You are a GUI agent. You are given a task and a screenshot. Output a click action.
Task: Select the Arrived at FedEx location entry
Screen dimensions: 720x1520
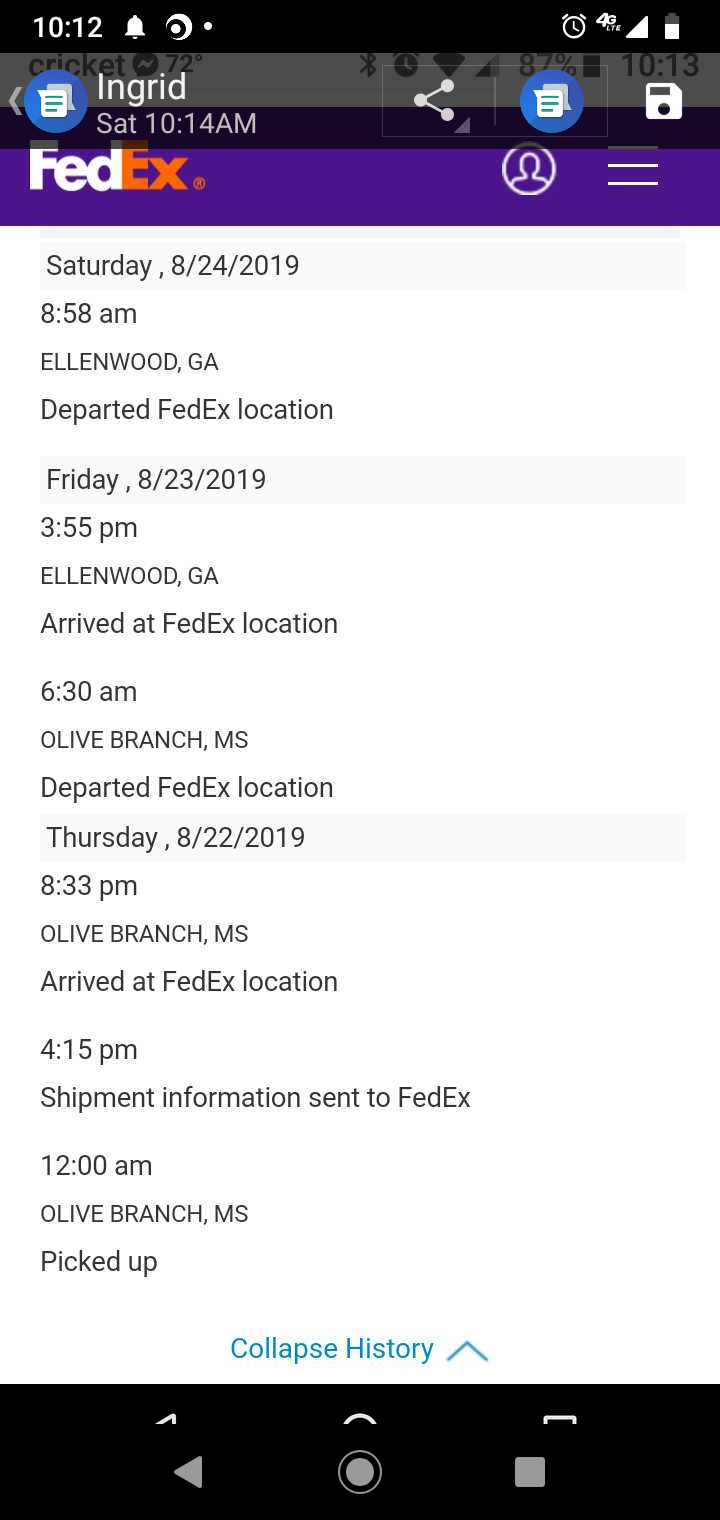[188, 623]
